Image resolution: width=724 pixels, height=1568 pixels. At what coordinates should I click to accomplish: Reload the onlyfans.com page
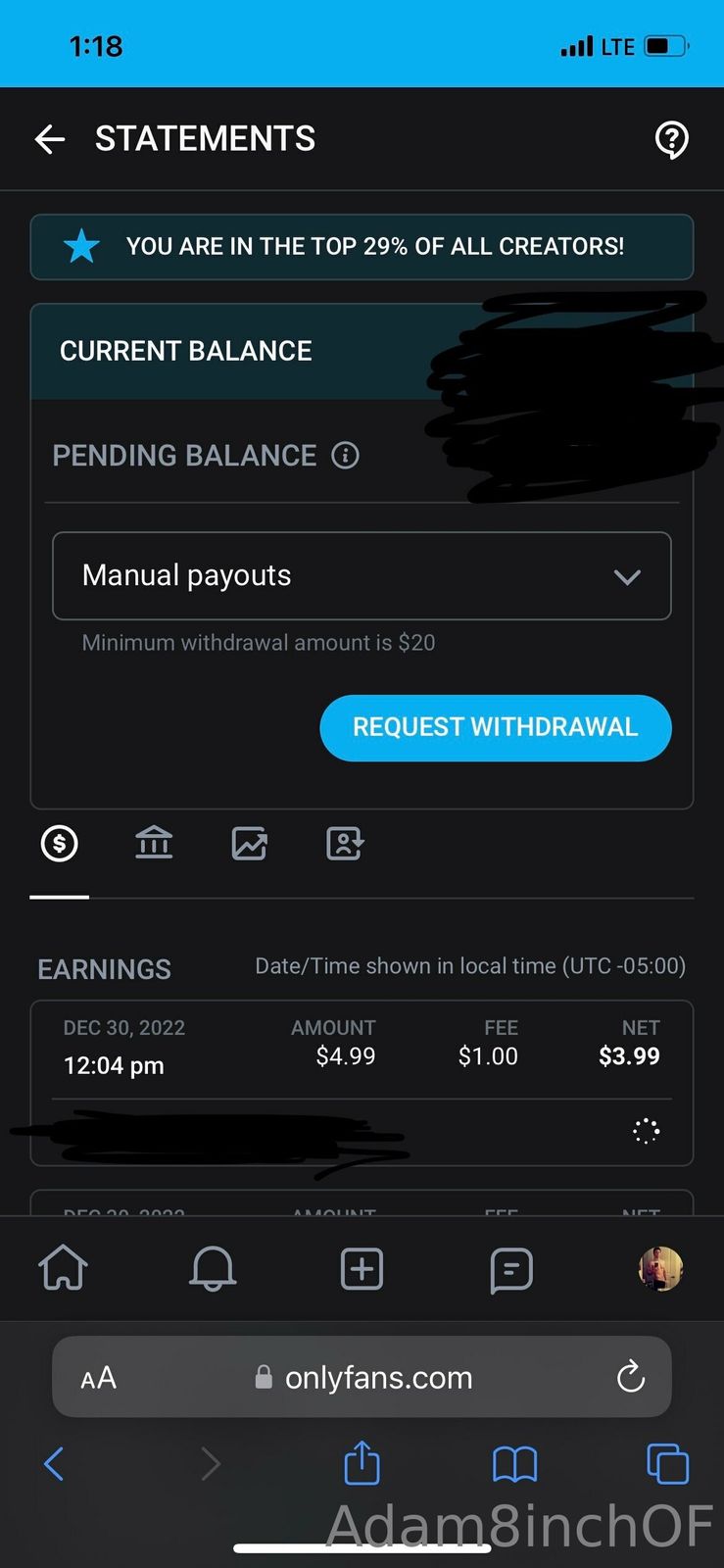click(x=631, y=1377)
